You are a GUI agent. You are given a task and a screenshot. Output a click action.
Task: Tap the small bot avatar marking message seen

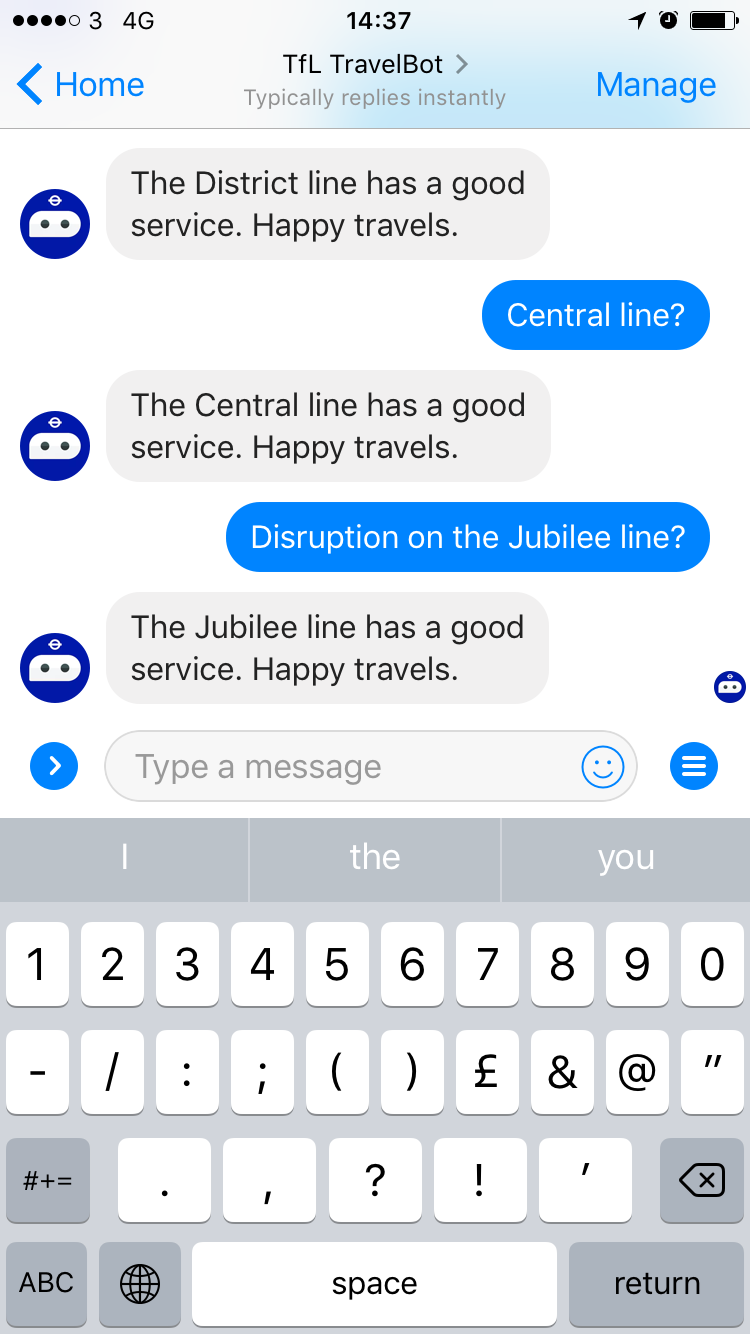(729, 687)
